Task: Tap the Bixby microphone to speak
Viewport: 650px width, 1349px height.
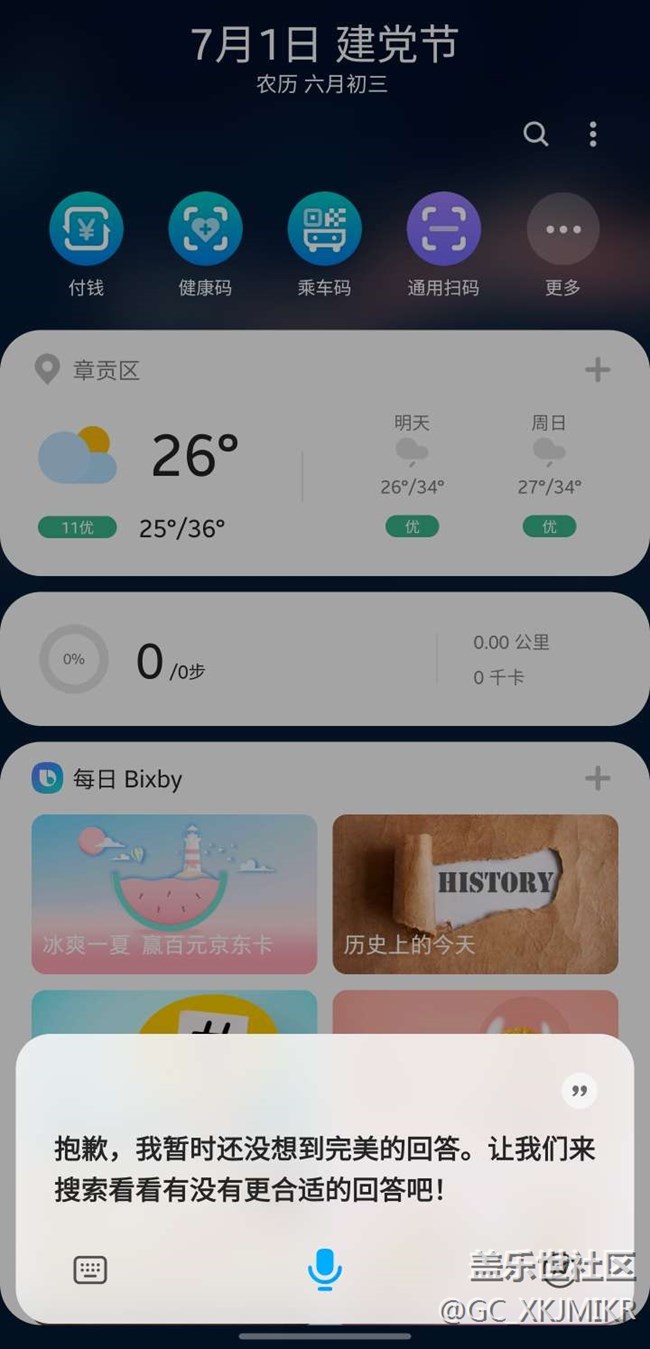Action: (324, 1269)
